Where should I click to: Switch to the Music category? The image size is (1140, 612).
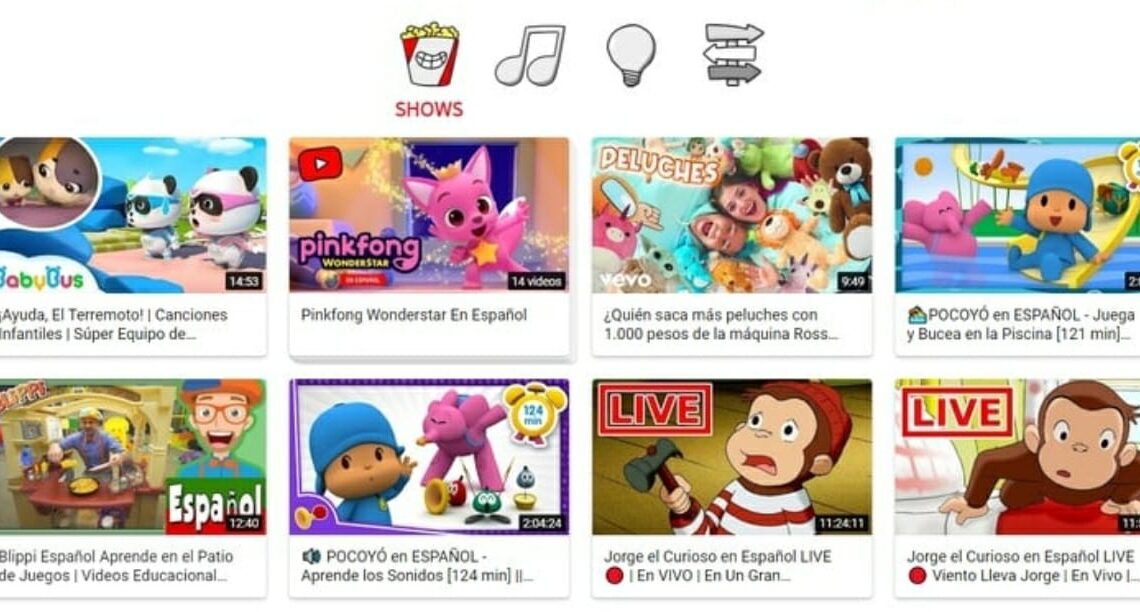[530, 55]
